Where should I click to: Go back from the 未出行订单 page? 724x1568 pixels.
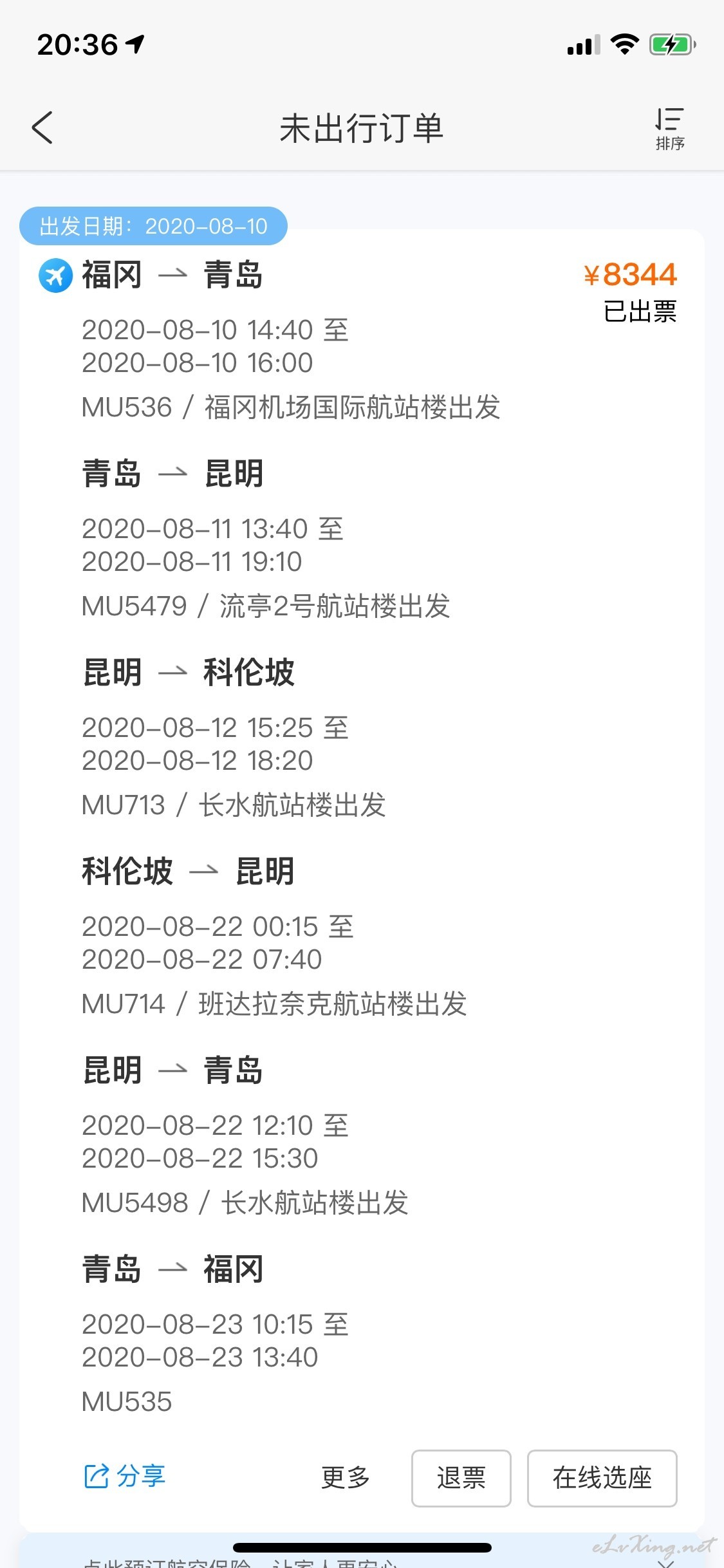click(42, 127)
